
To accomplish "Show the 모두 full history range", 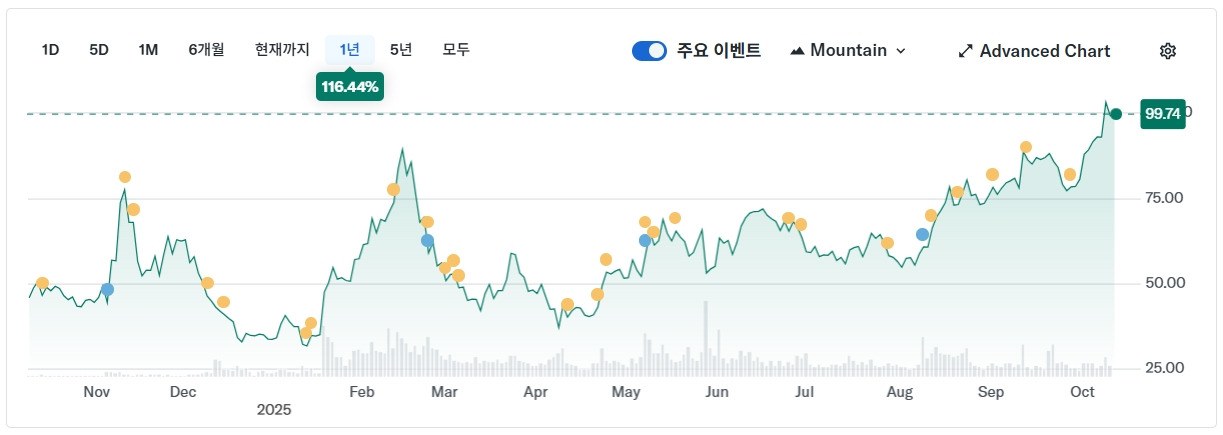I will [456, 49].
